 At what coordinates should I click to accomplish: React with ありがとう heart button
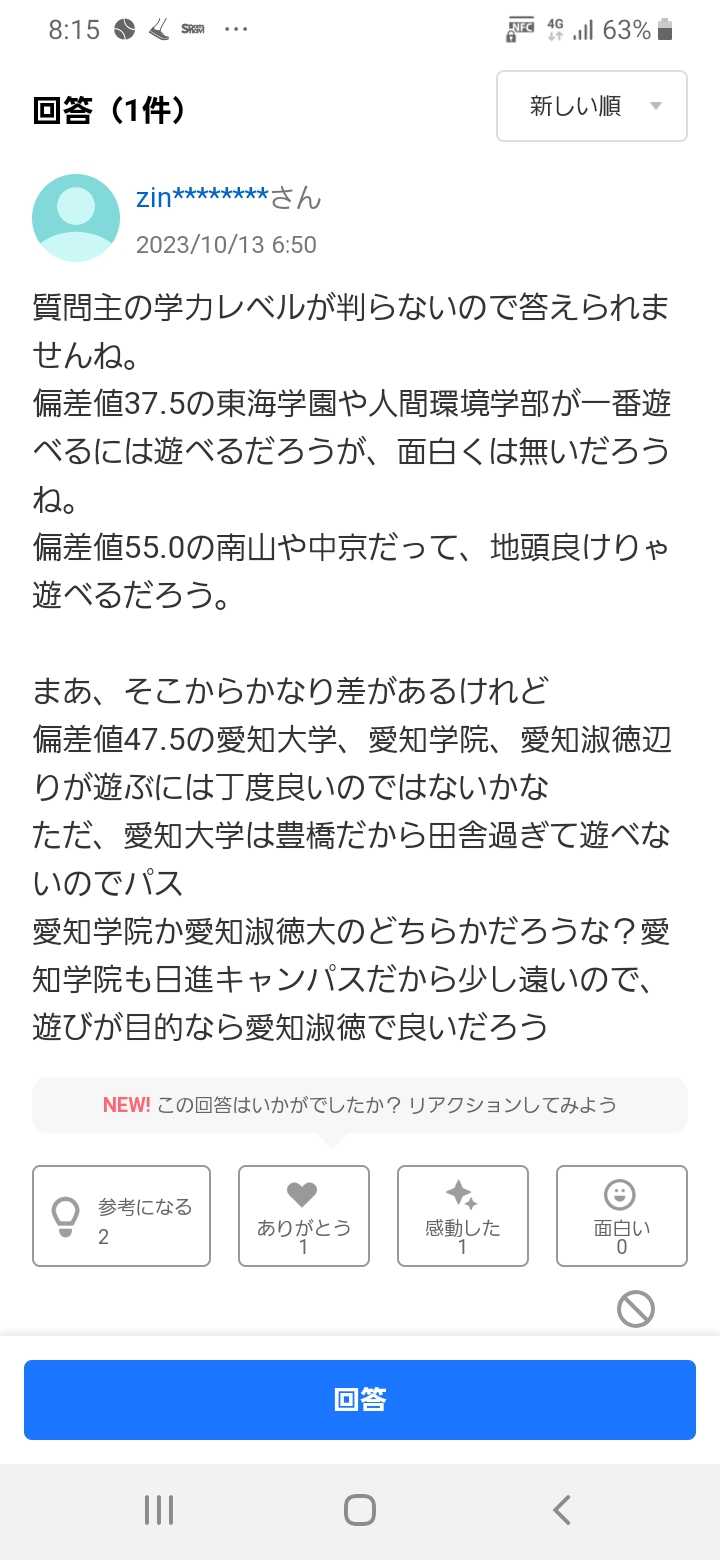point(303,1216)
